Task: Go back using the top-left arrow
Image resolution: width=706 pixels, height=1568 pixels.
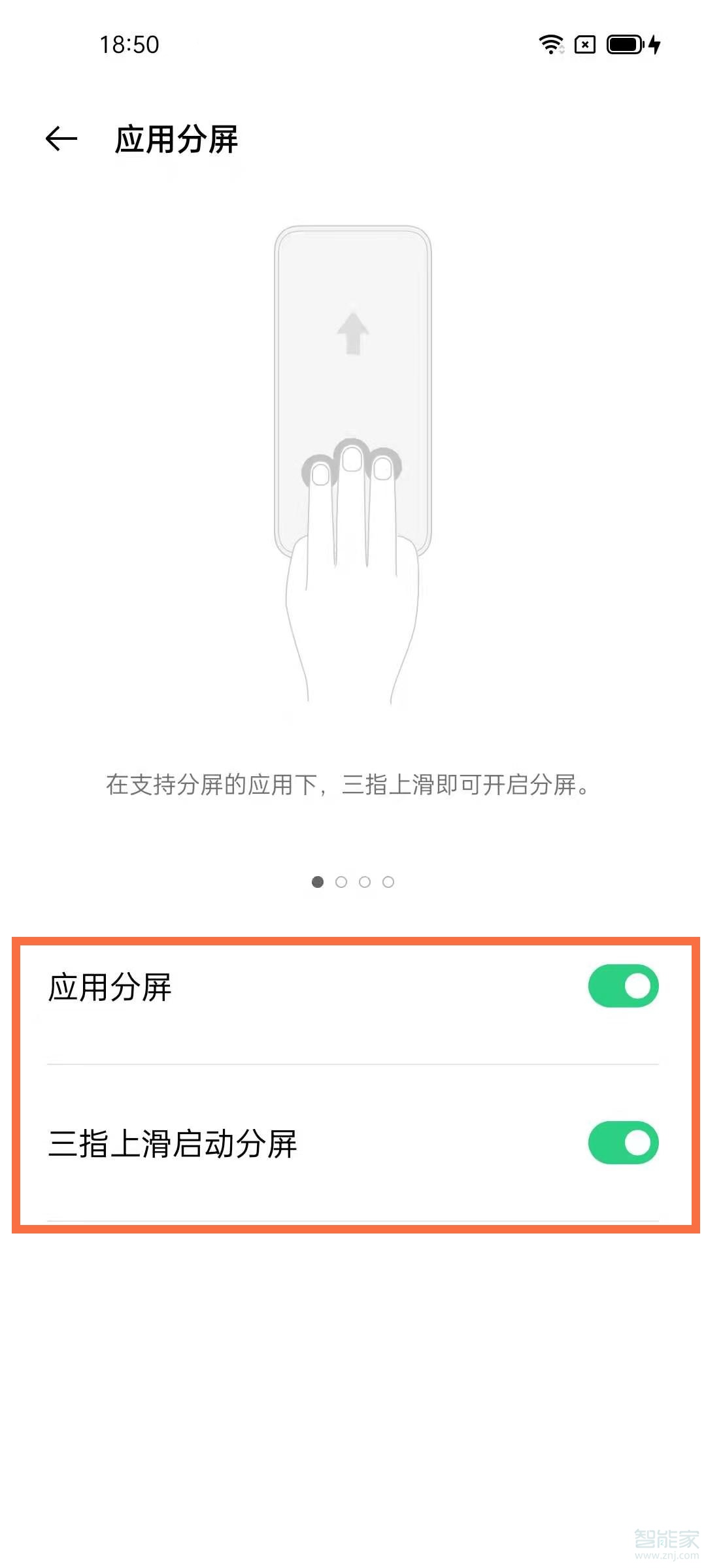Action: (x=61, y=139)
